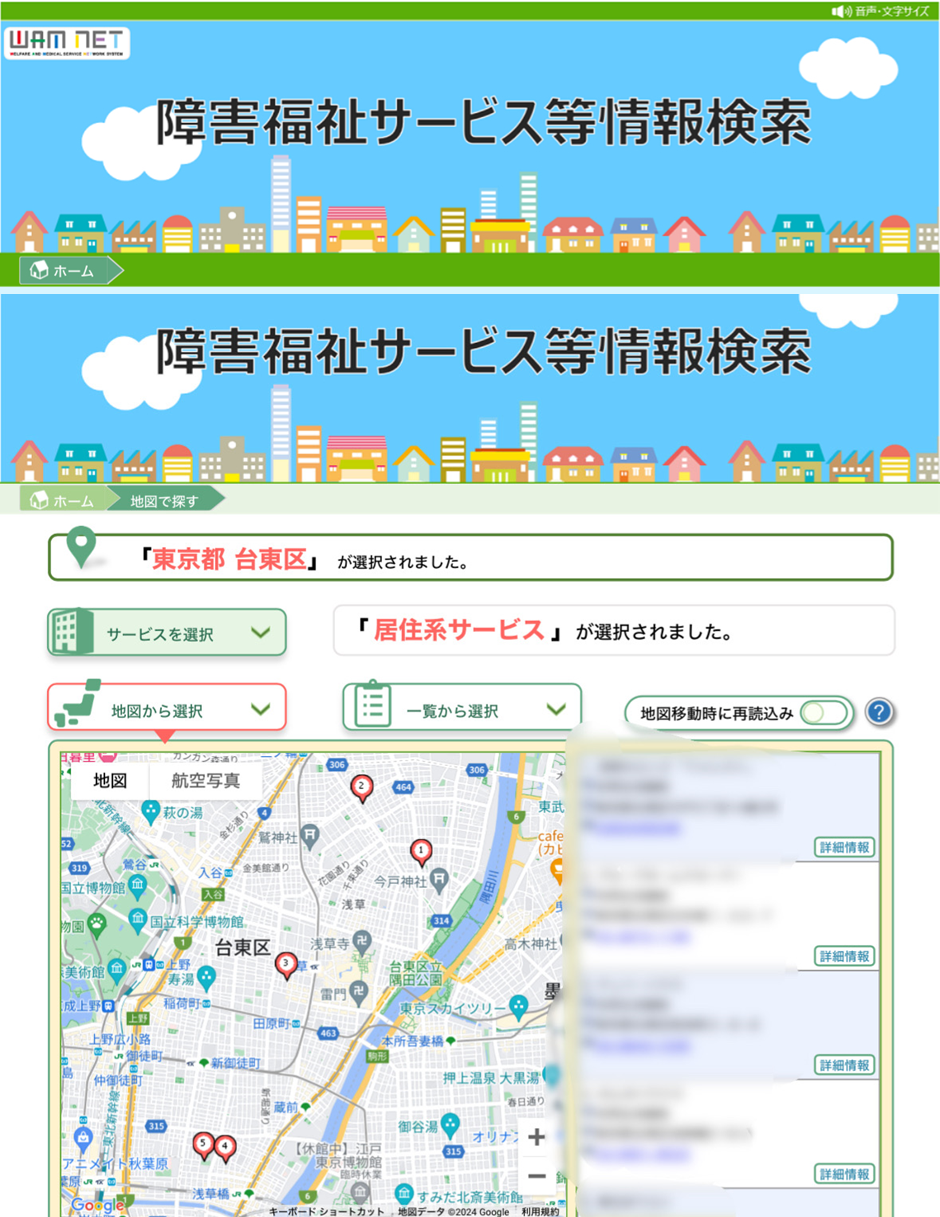The height and width of the screenshot is (1217, 940).
Task: Open the map's 利用規約 link
Action: [x=540, y=1211]
